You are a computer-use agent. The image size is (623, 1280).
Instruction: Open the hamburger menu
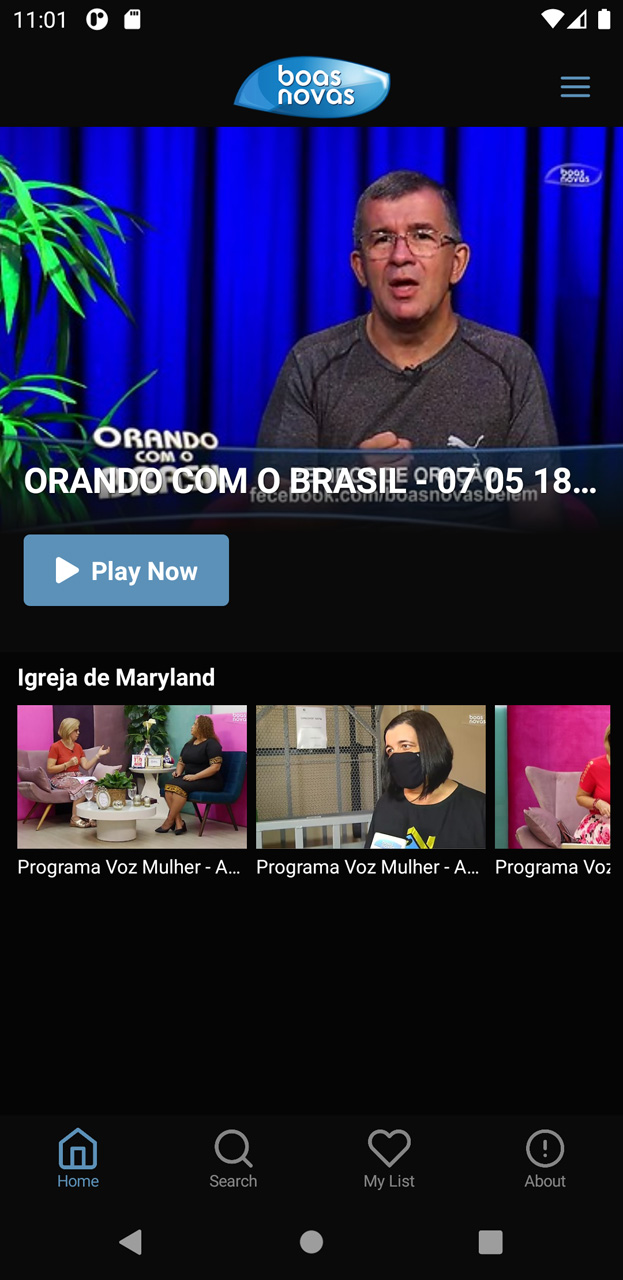(575, 87)
